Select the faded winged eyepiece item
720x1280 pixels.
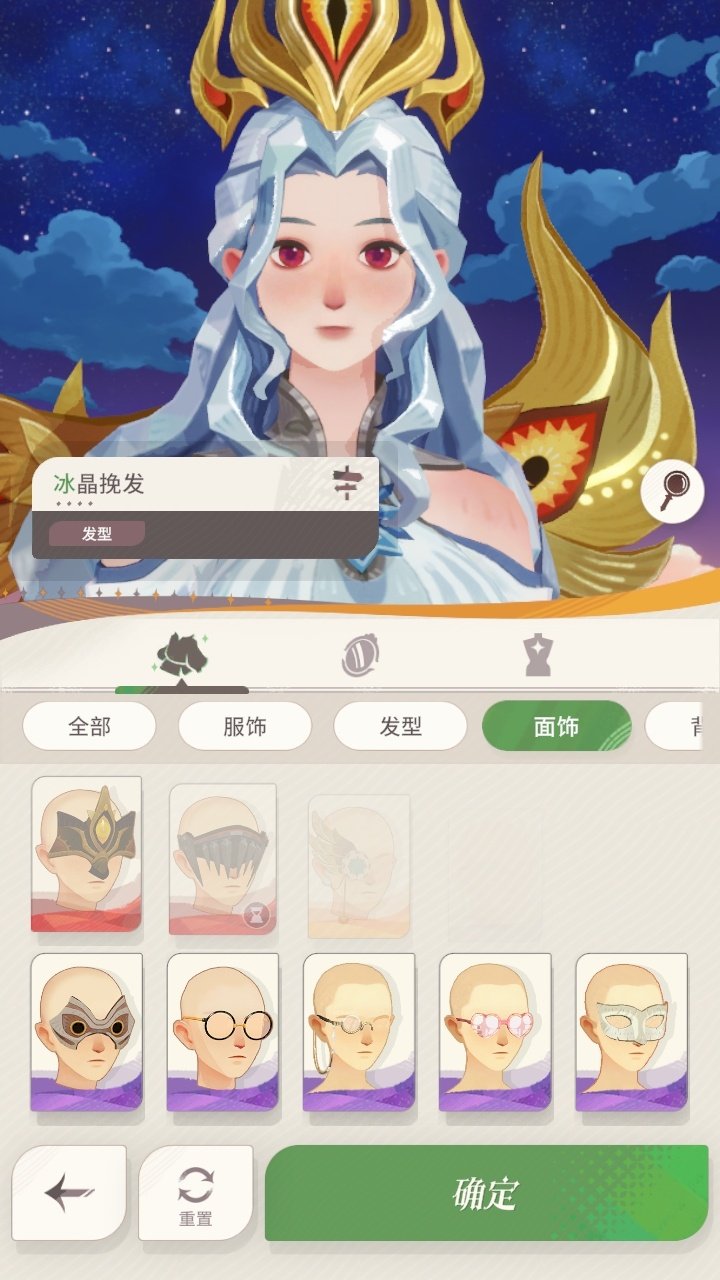pyautogui.click(x=358, y=866)
